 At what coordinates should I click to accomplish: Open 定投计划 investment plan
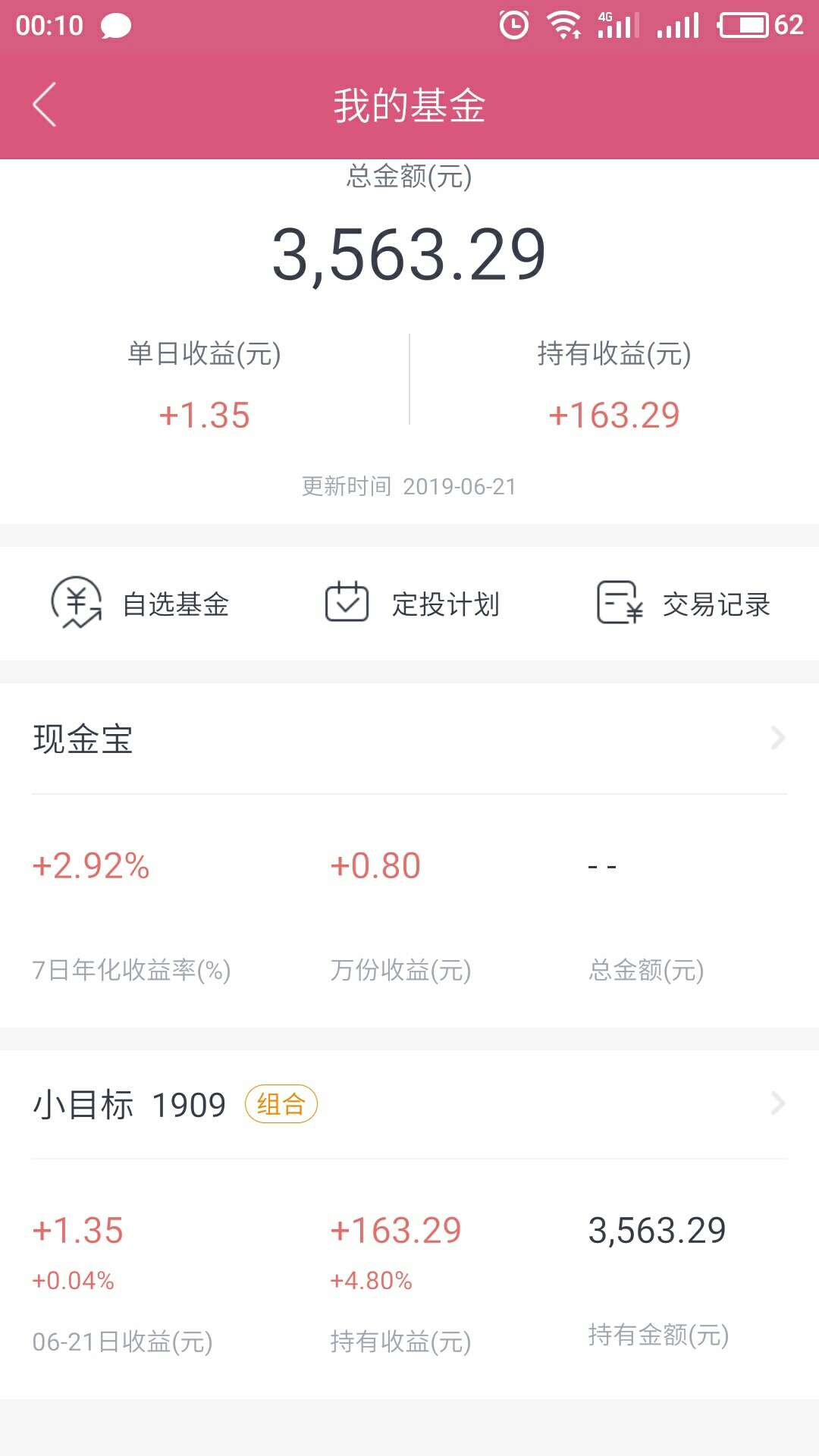(412, 604)
